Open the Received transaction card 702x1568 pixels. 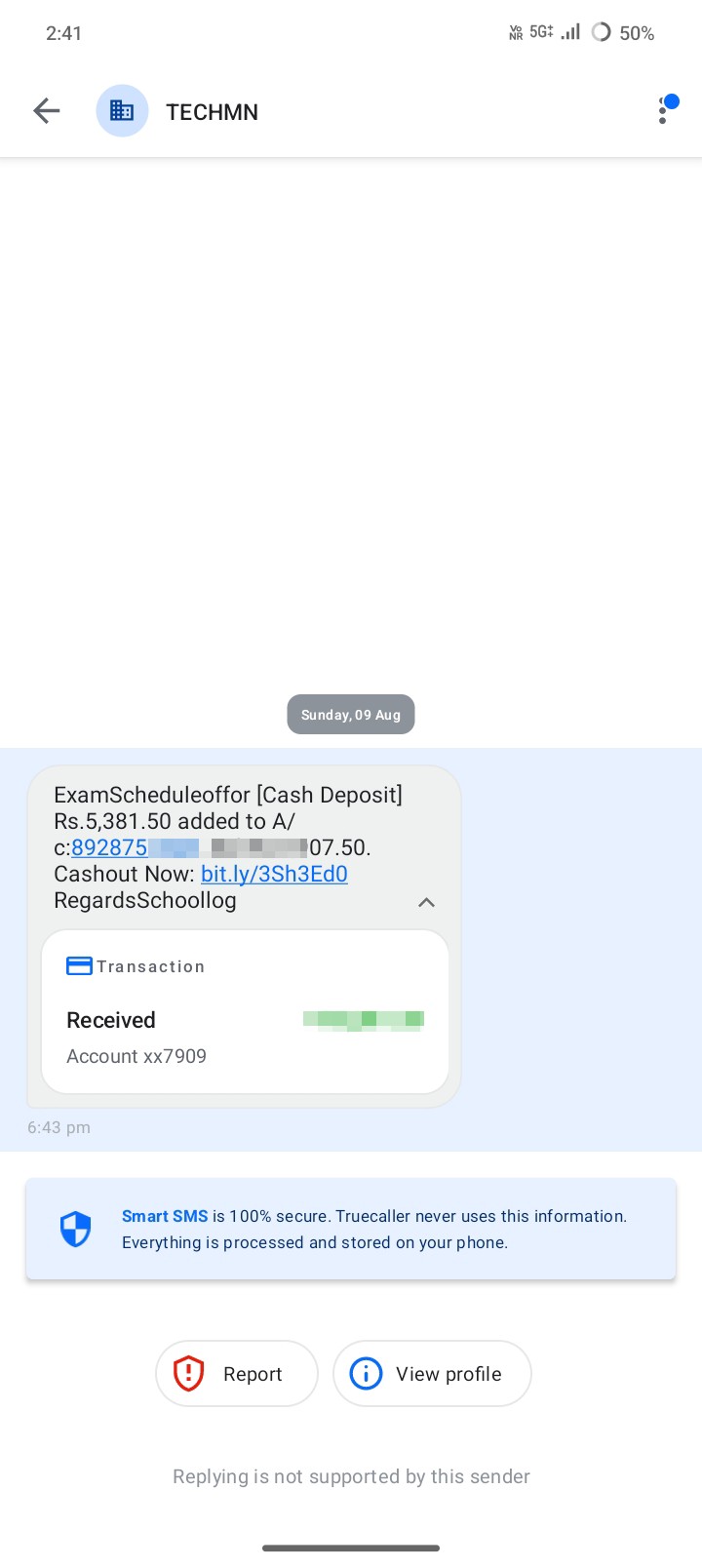tap(245, 1012)
